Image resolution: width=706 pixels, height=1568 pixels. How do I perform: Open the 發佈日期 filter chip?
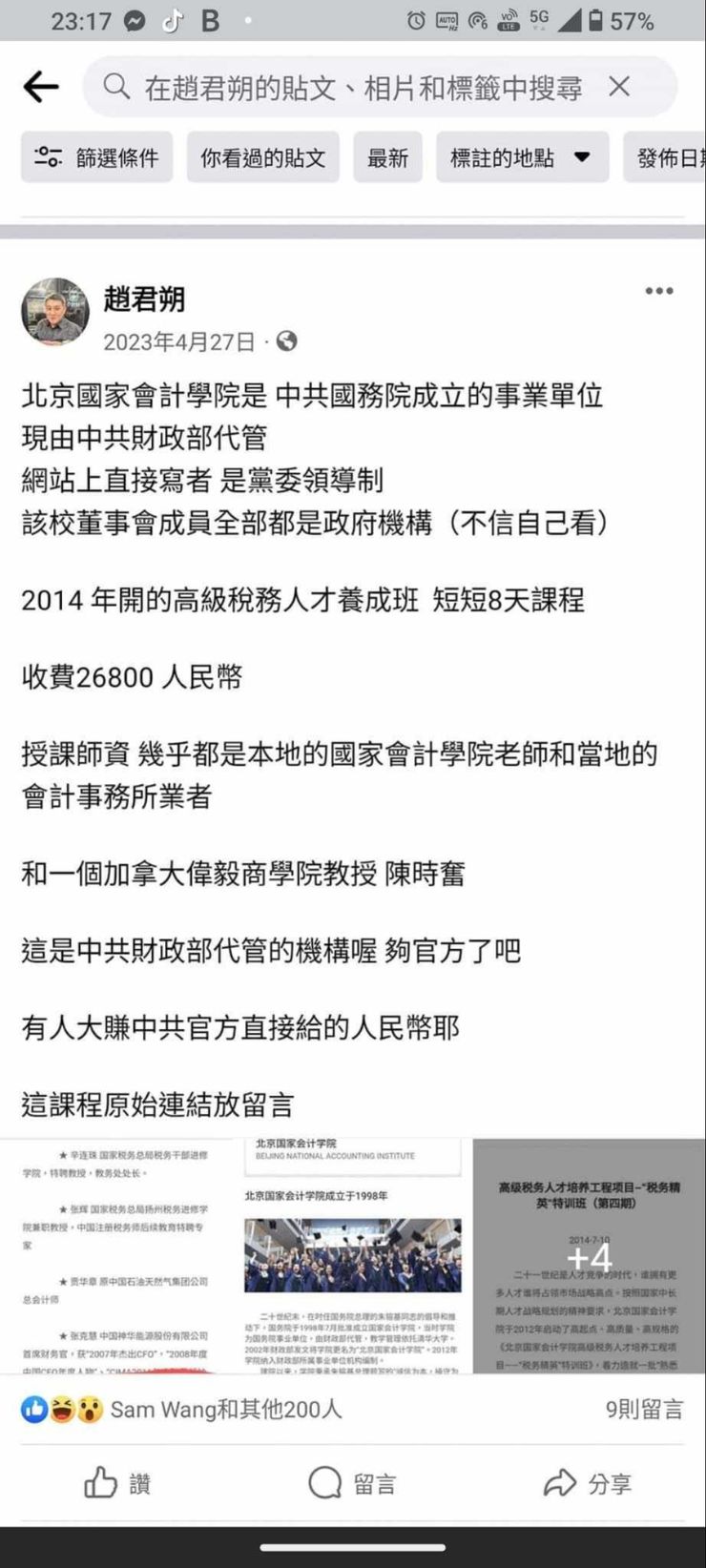[x=668, y=157]
